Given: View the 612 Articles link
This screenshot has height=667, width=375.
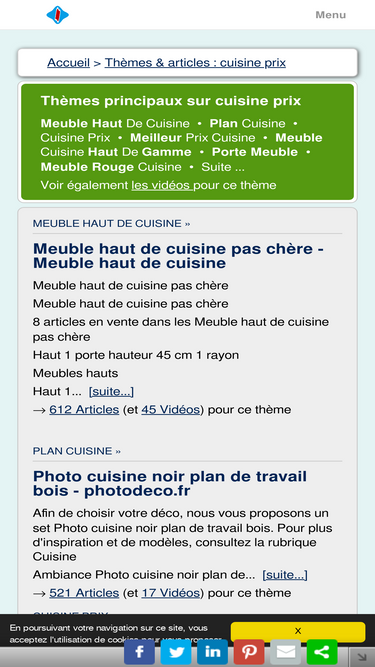Looking at the screenshot, I should click(84, 410).
